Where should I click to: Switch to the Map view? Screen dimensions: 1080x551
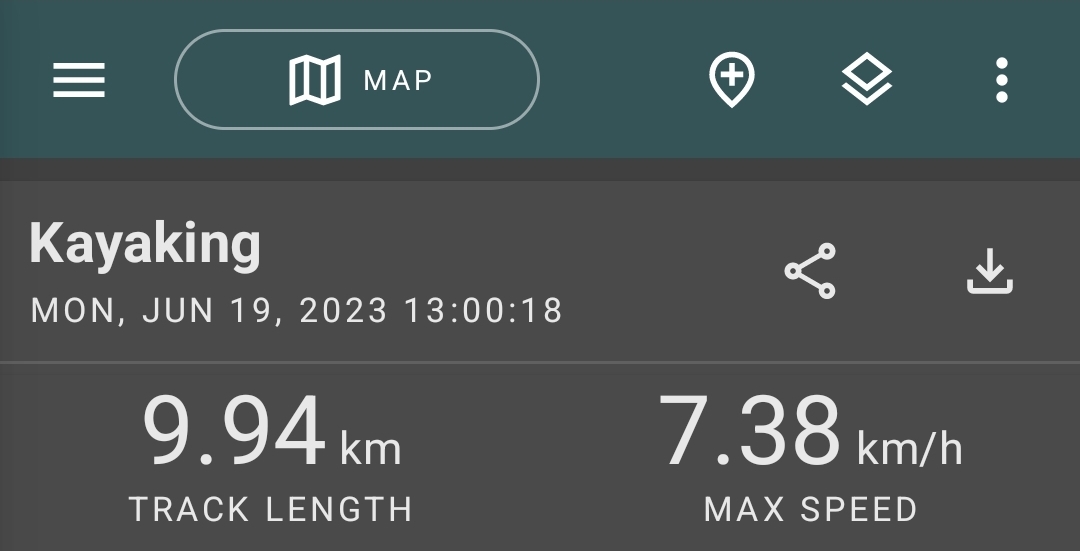[357, 80]
